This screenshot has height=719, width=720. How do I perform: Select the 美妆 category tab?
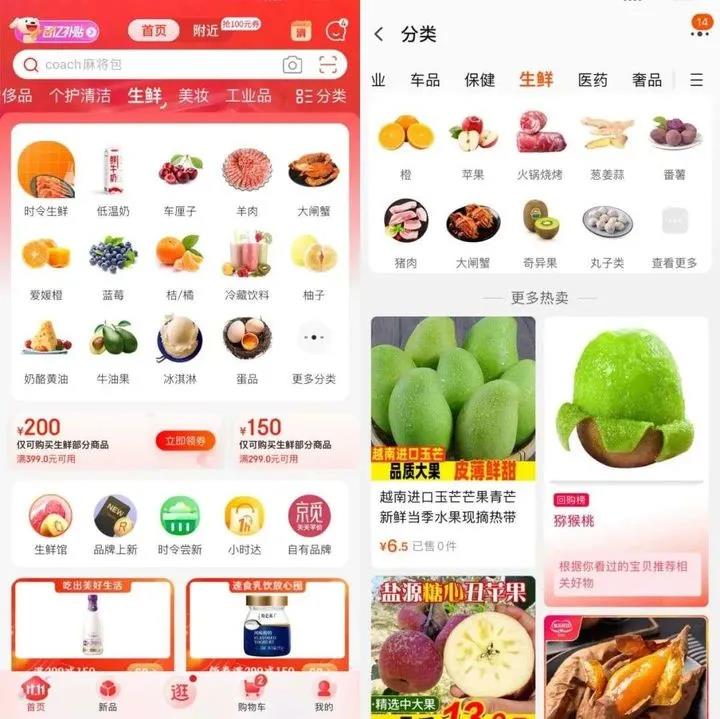tap(193, 96)
